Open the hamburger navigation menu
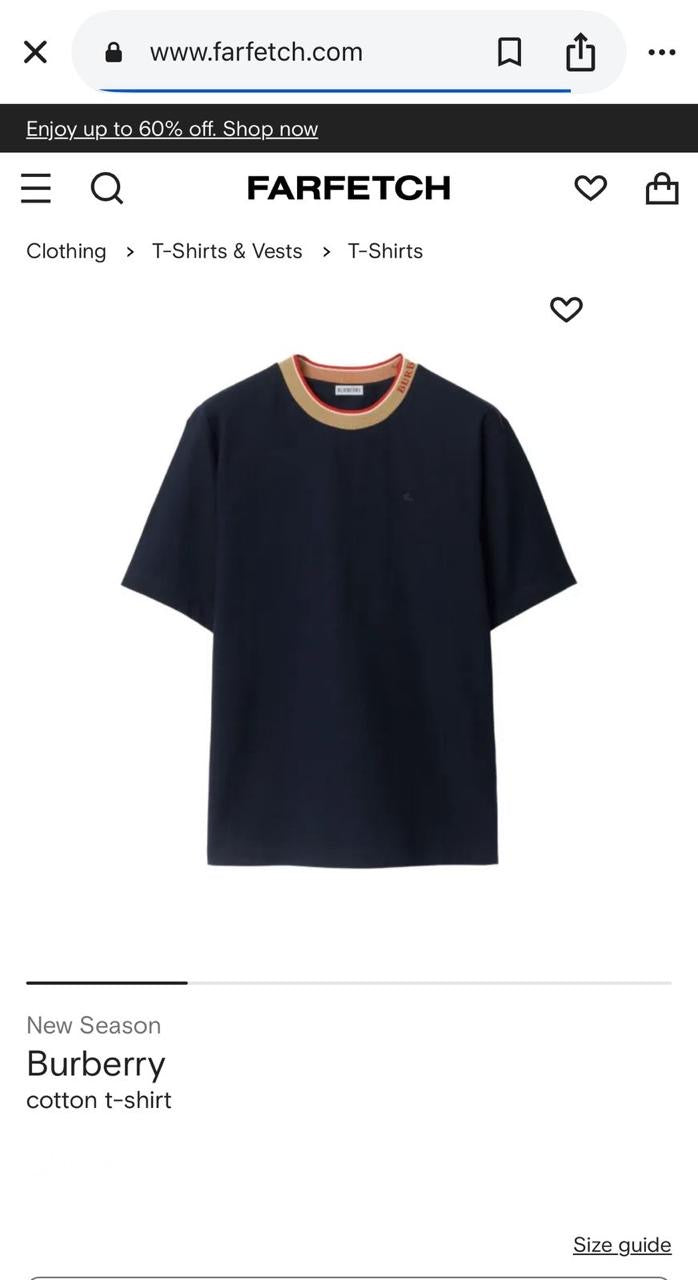Viewport: 698px width, 1280px height. click(36, 188)
